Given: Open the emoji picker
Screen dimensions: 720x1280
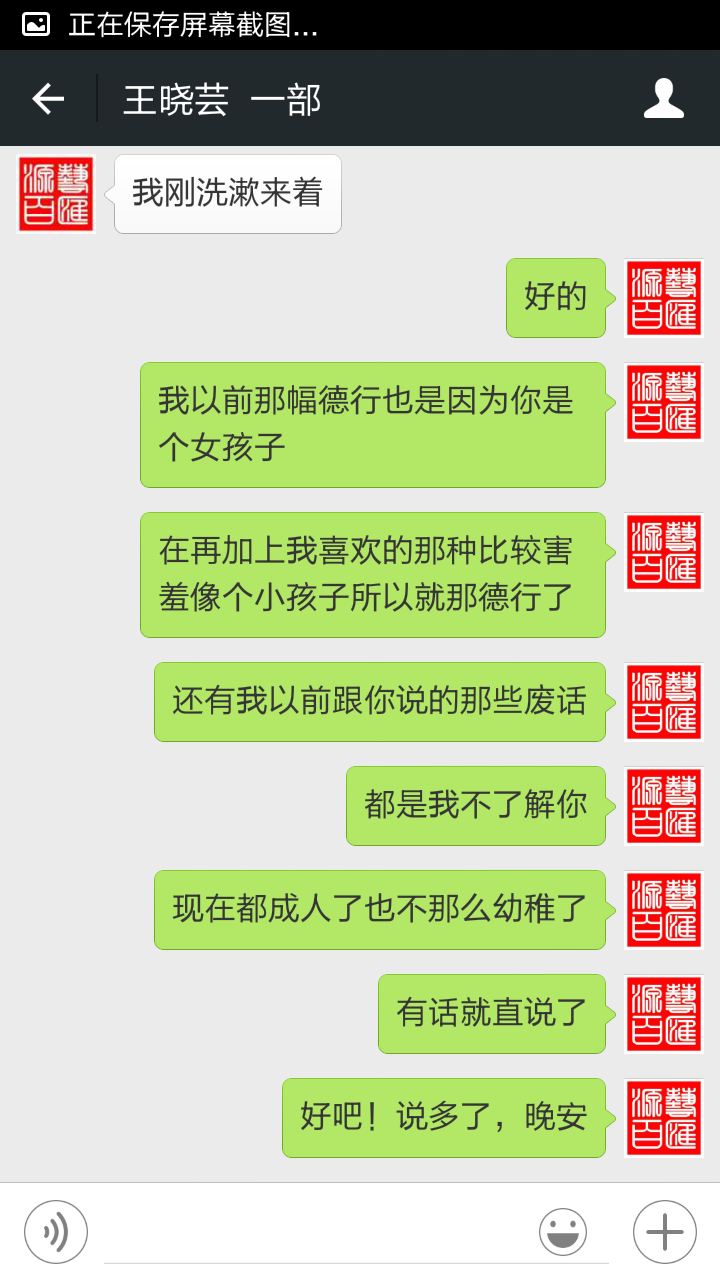Looking at the screenshot, I should tap(563, 1231).
